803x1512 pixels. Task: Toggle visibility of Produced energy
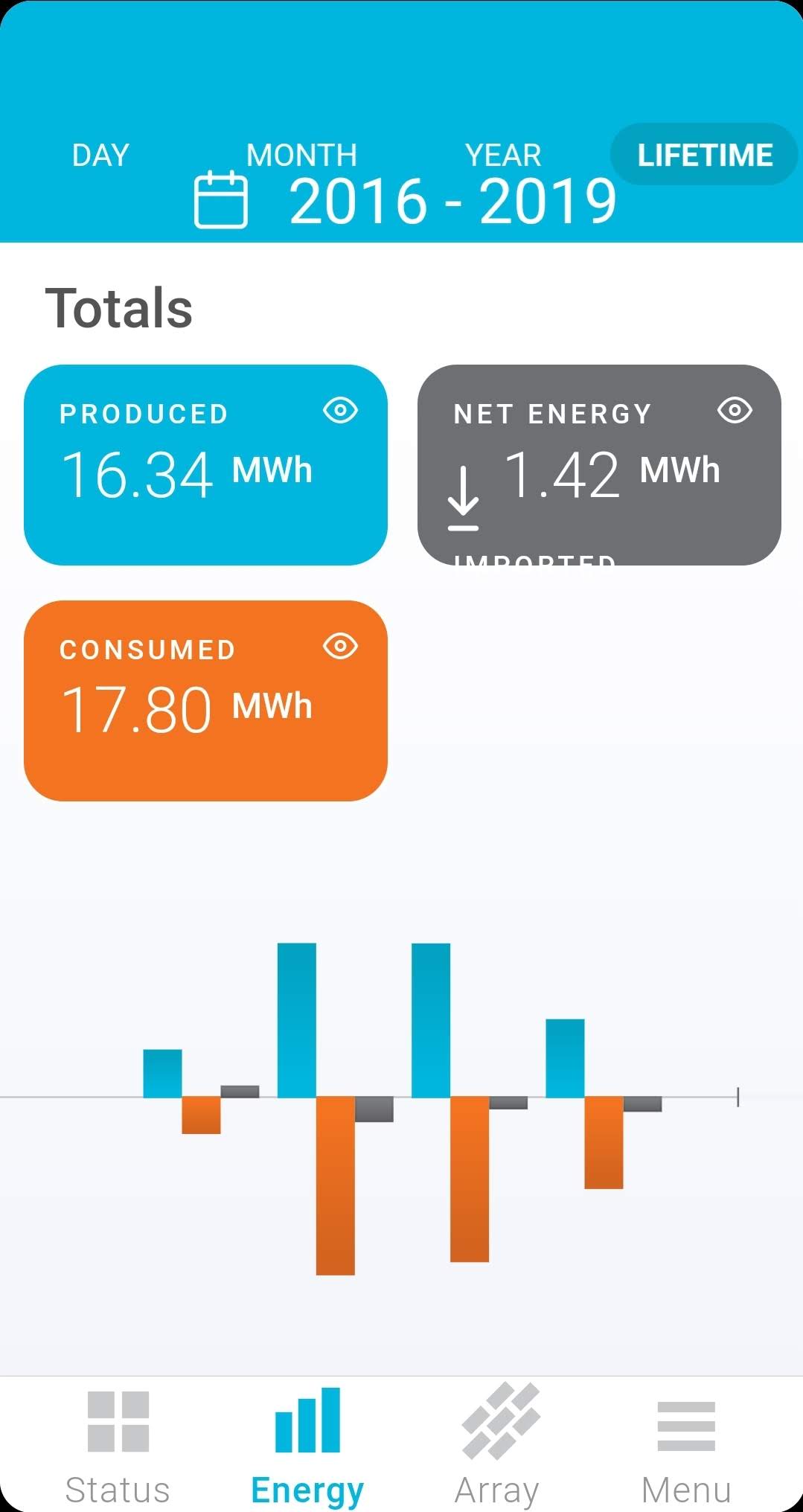click(x=341, y=411)
